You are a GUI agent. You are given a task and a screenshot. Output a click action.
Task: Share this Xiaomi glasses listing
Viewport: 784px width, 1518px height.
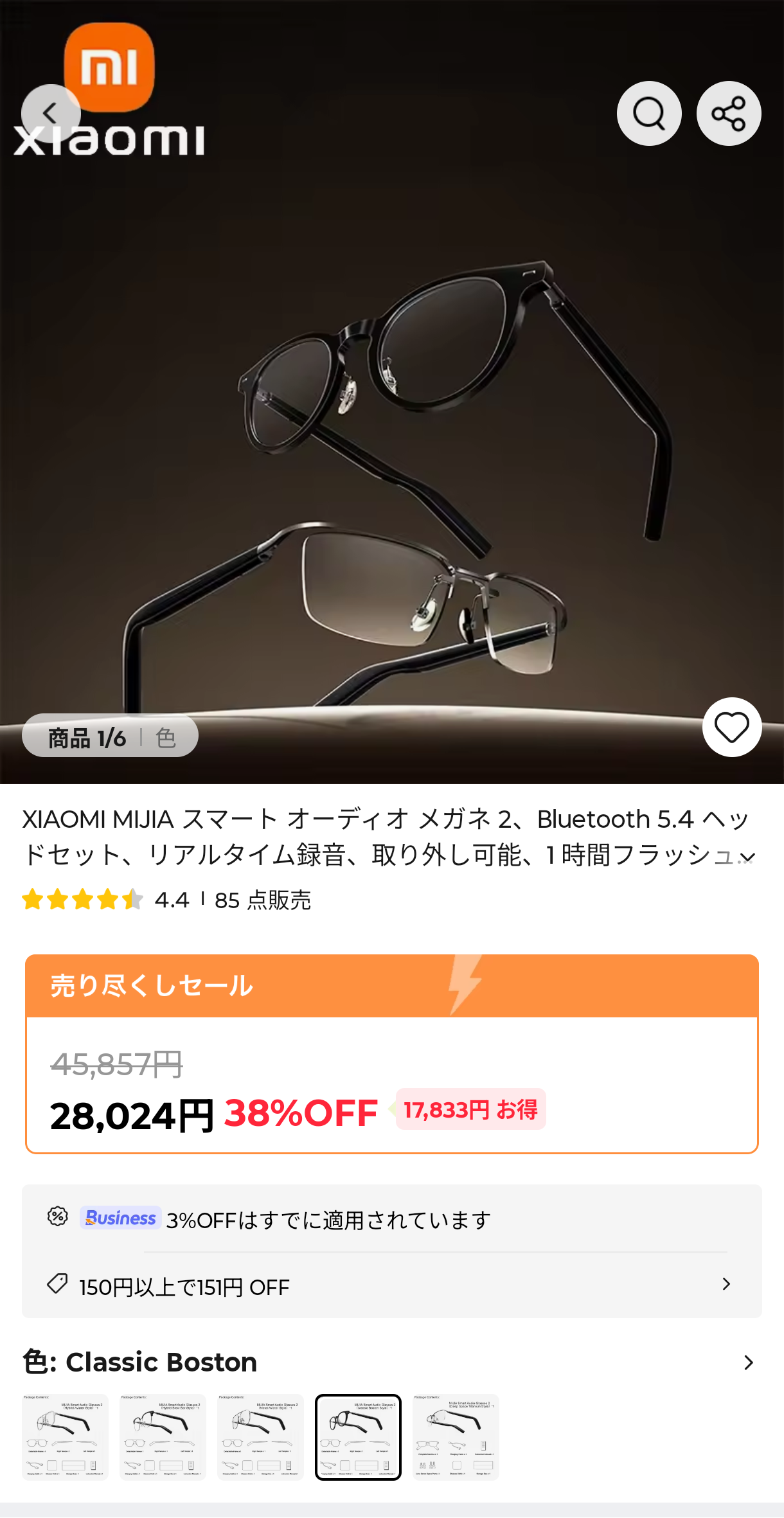[729, 114]
